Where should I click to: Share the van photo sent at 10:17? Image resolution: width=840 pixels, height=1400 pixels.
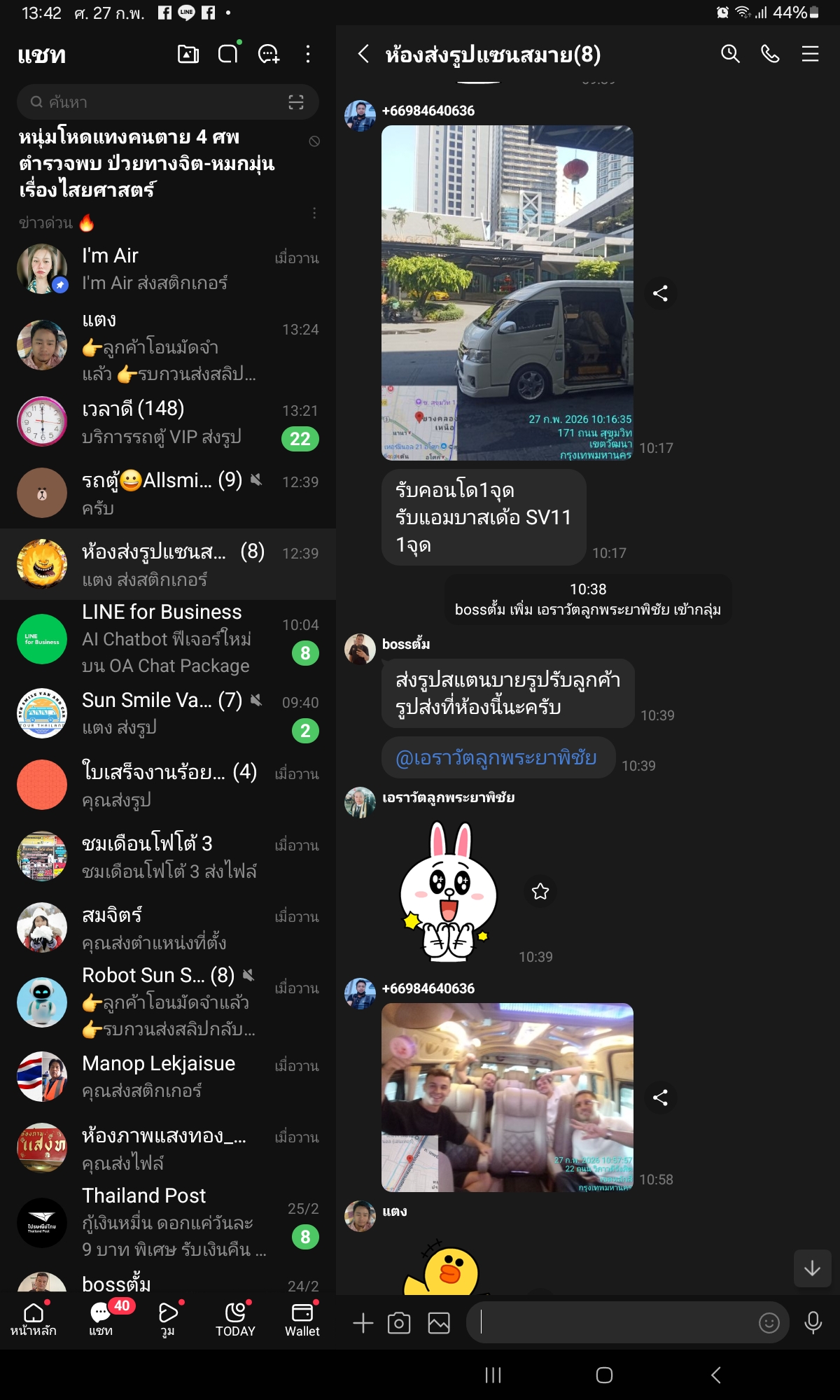[x=660, y=293]
